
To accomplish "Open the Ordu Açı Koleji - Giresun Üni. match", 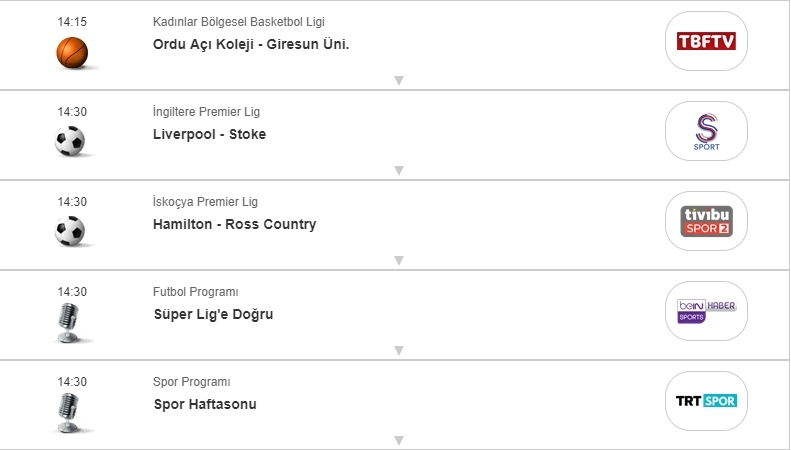I will pos(251,45).
